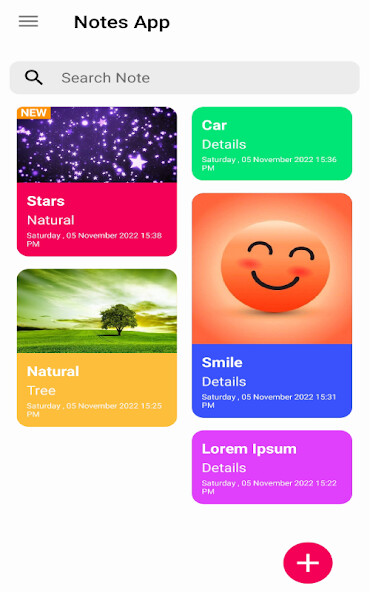The width and height of the screenshot is (370, 592).
Task: Open the Car note card
Action: 272,143
